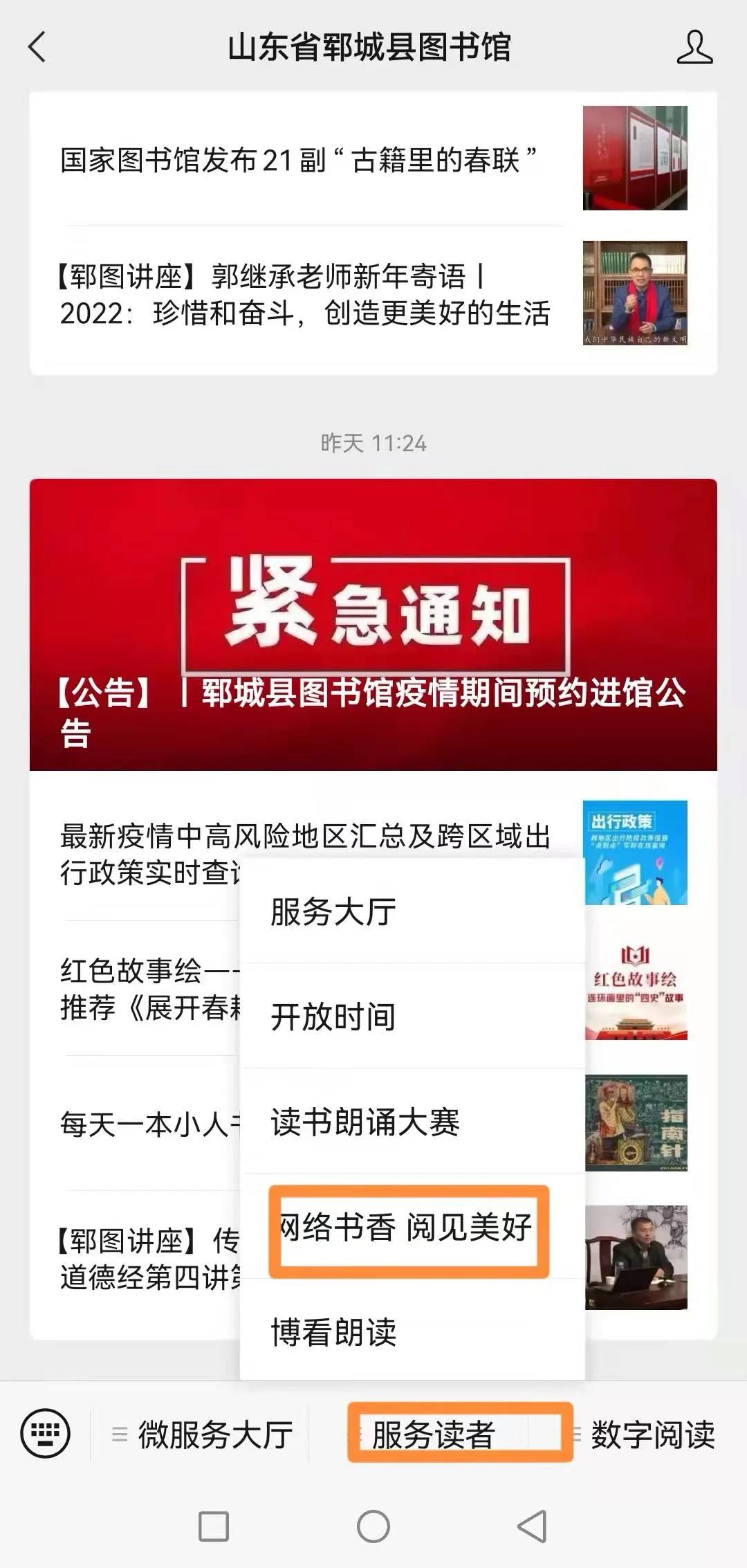The width and height of the screenshot is (747, 1568).
Task: Open 网络书香 阅见美好 menu item
Action: (407, 1228)
